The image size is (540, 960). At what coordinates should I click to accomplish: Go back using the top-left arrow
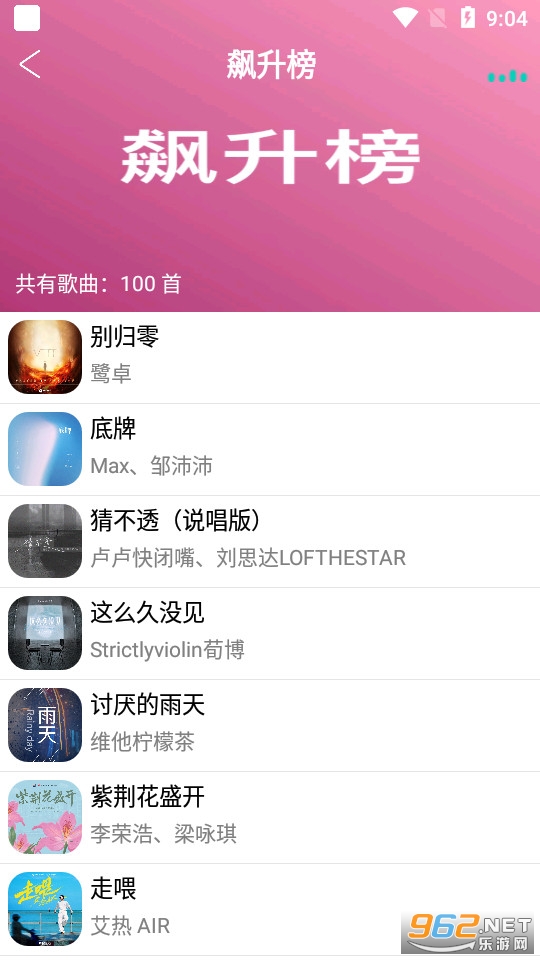29,64
